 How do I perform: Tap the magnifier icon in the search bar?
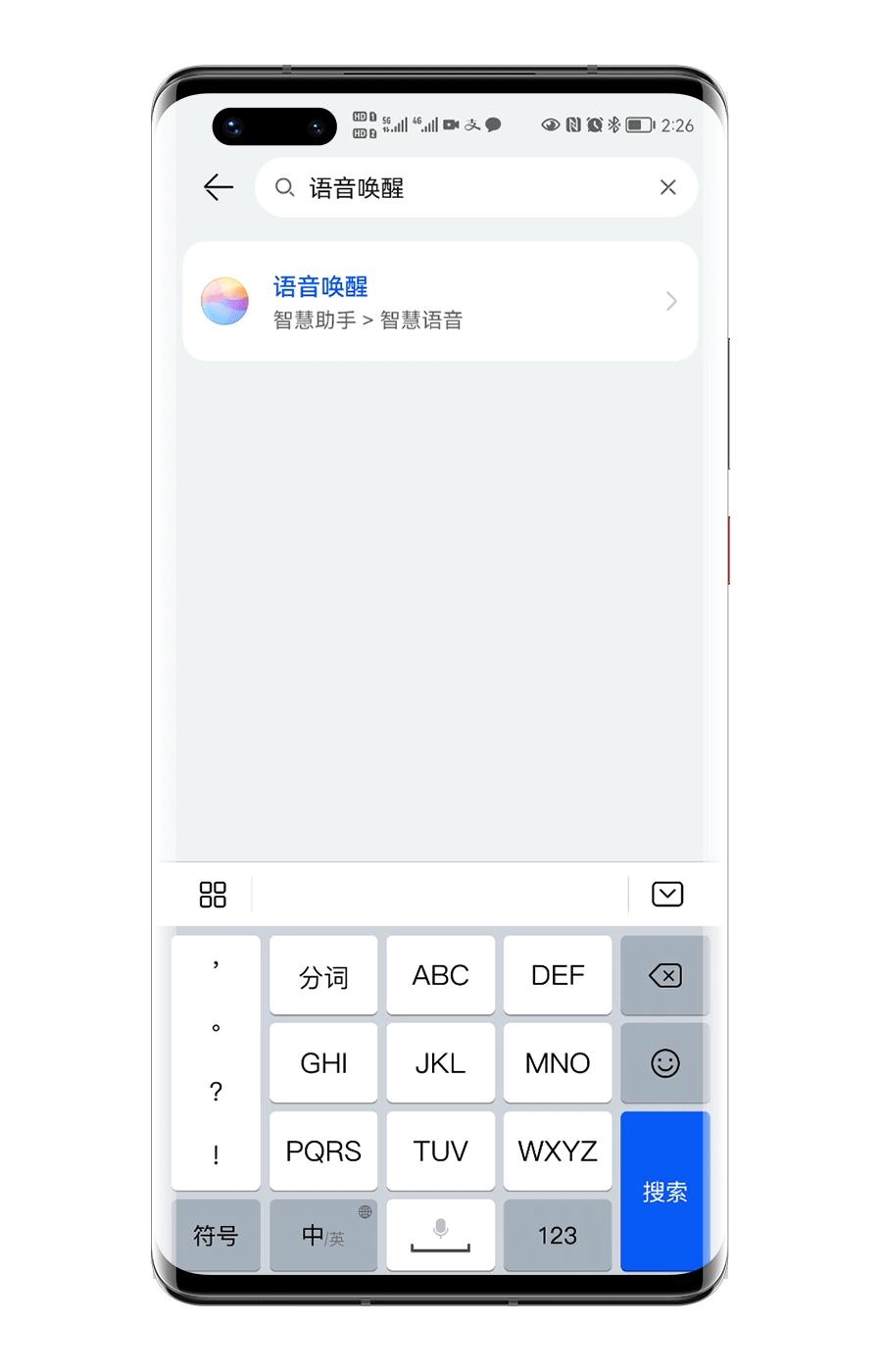(285, 187)
